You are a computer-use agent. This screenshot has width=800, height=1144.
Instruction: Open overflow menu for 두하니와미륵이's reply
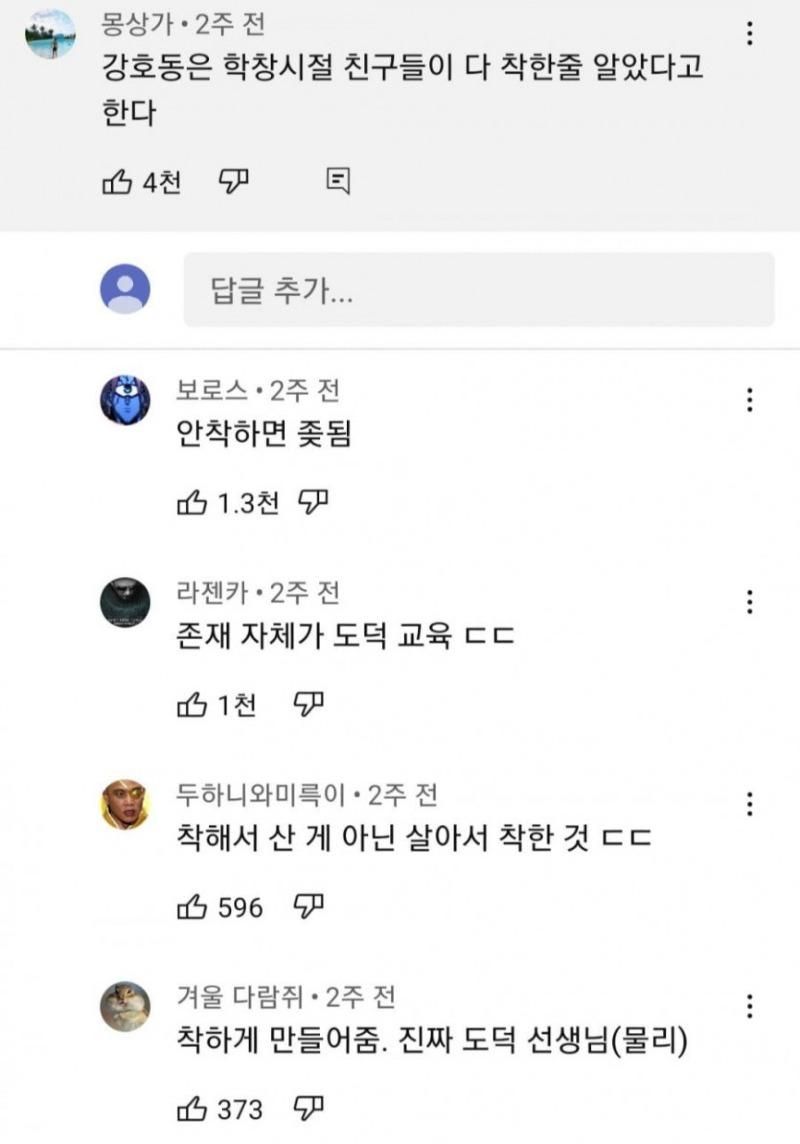pos(749,804)
